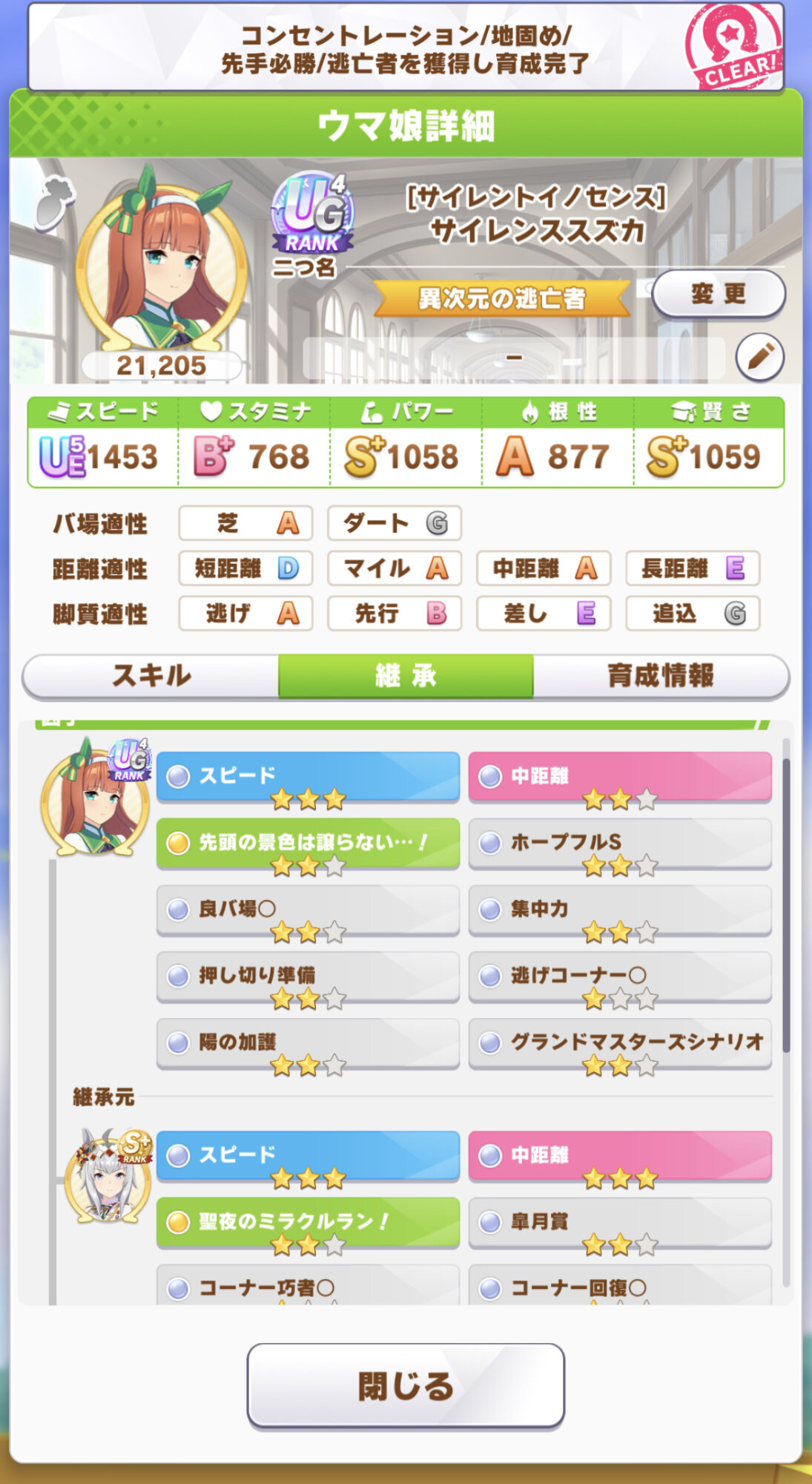Open the 育成情報 tab

point(660,676)
